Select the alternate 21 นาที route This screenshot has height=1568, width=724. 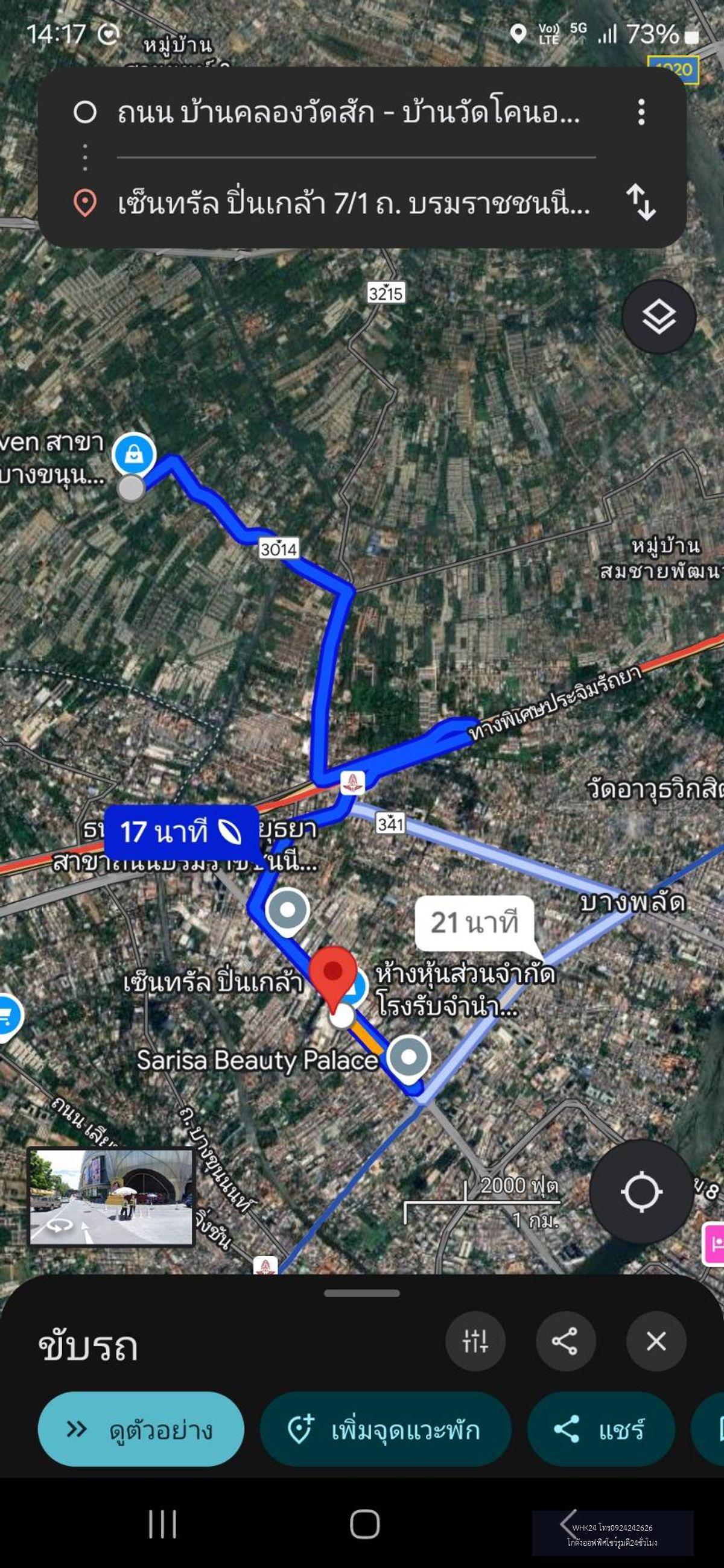475,922
